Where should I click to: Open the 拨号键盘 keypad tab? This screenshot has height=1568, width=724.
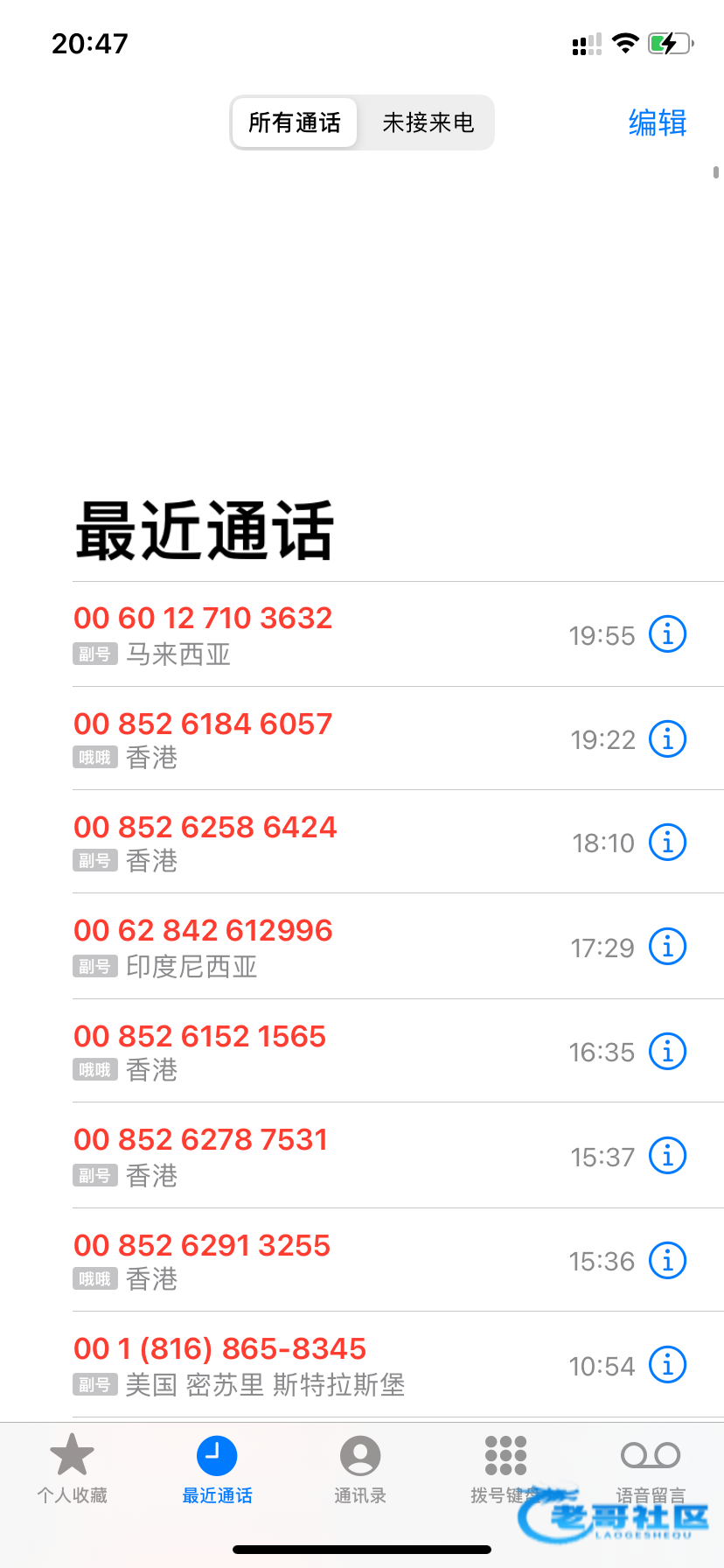point(505,1470)
